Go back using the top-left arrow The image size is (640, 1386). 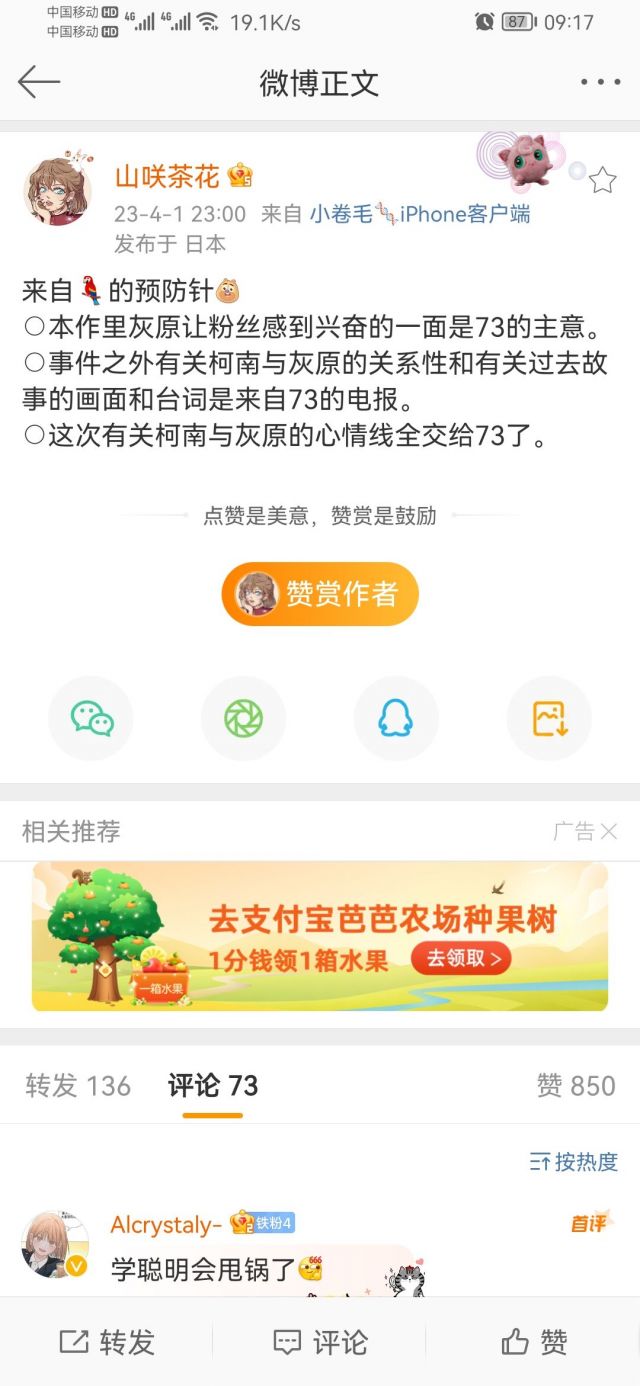(x=39, y=82)
